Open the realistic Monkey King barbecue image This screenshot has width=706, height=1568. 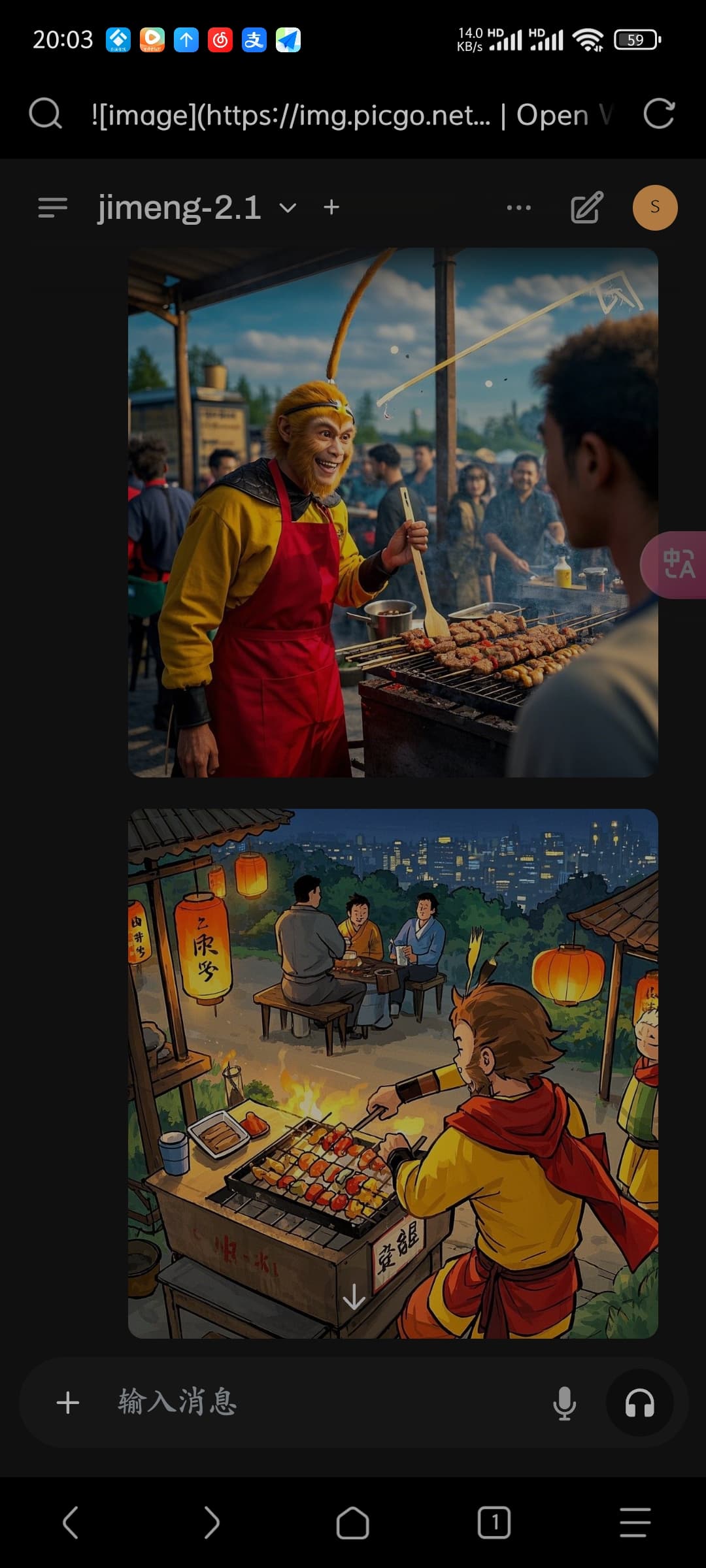click(x=393, y=512)
